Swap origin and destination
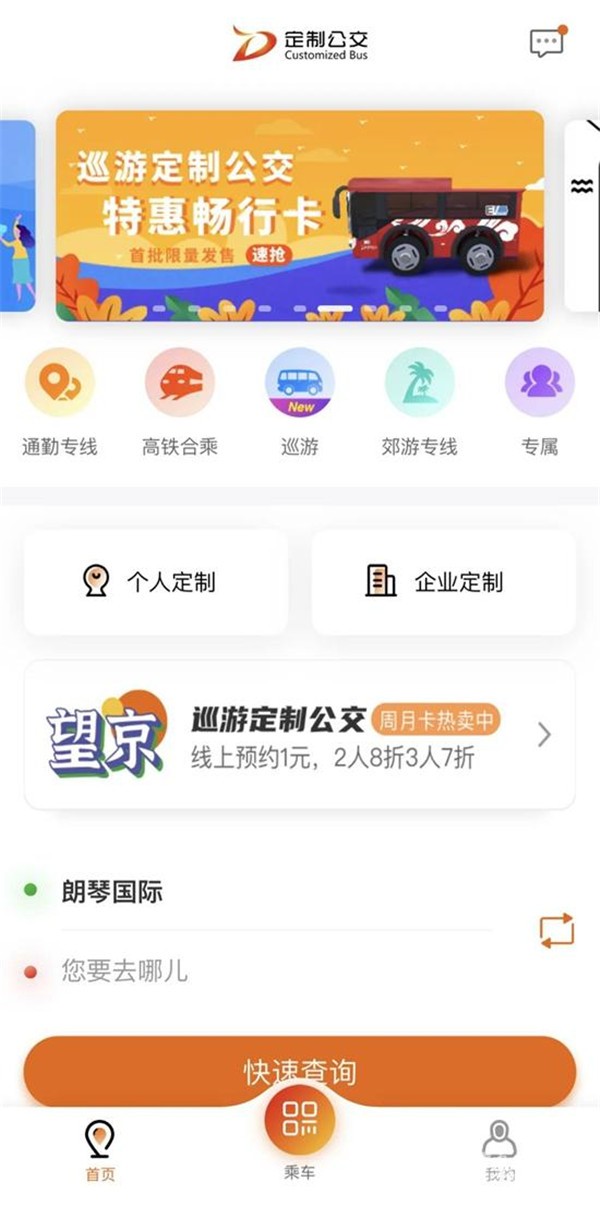 (x=557, y=930)
